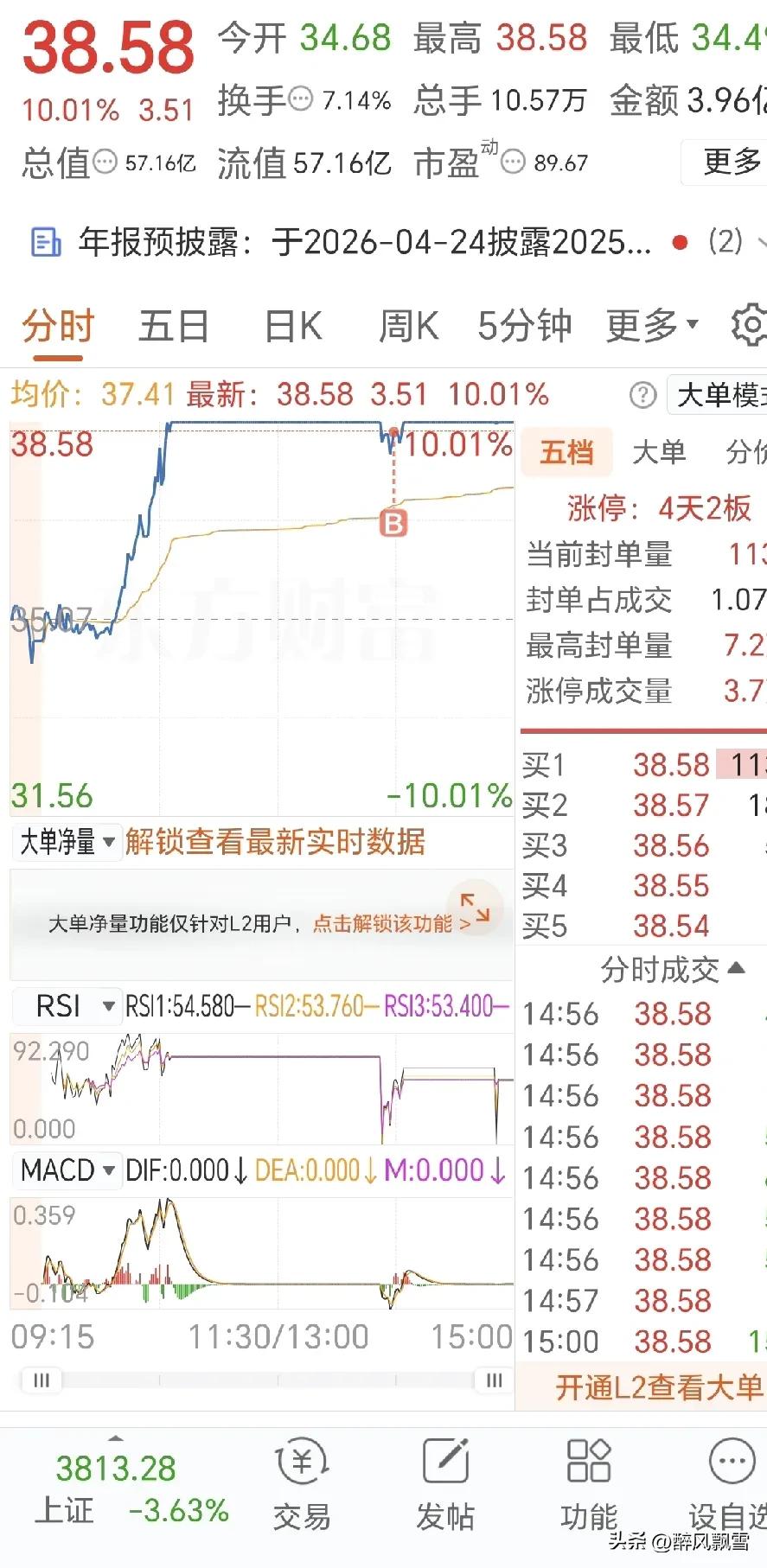The image size is (767, 1568).
Task: Tap 点击解锁该功能 link
Action: [391, 923]
